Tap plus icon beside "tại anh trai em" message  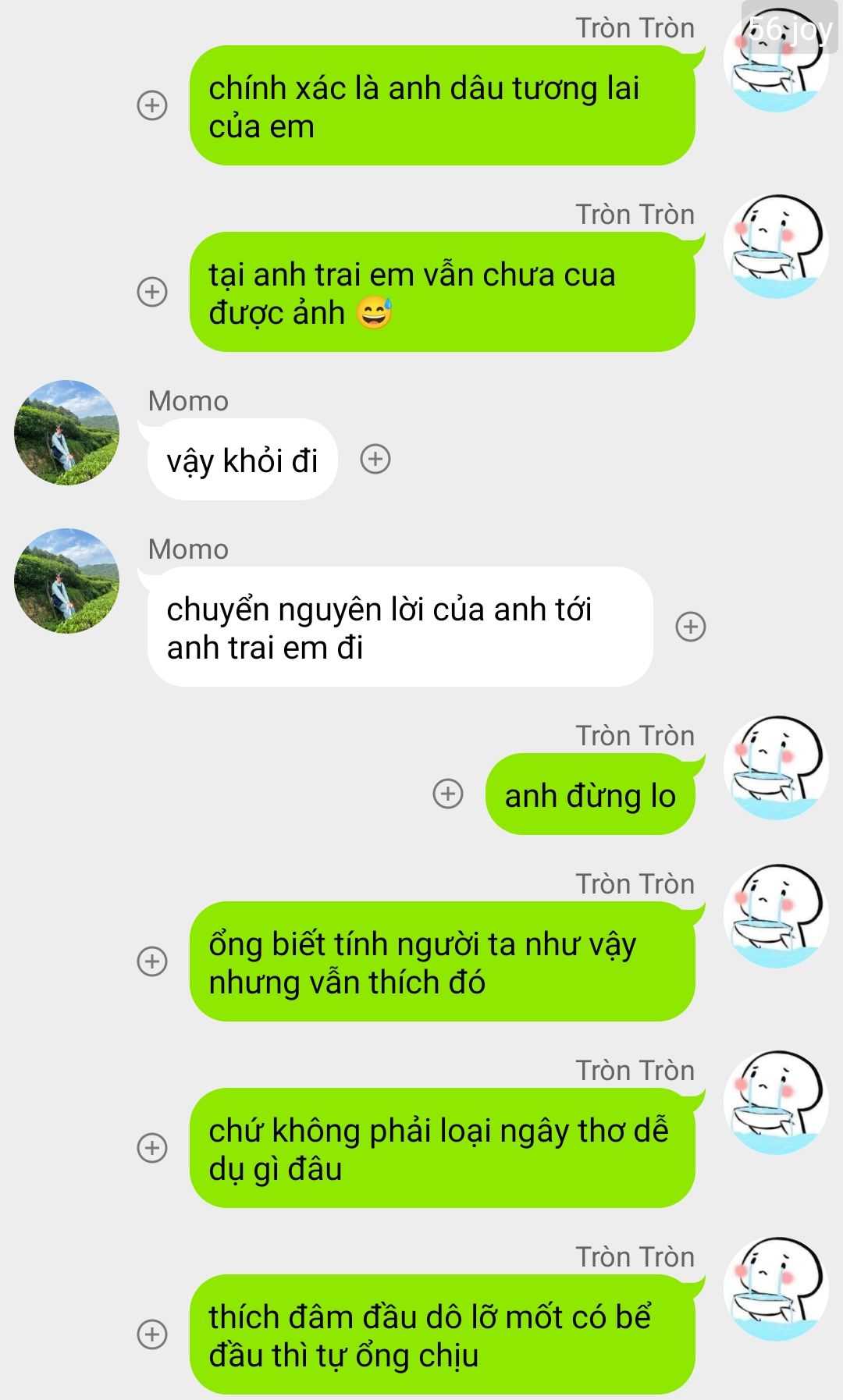[152, 292]
